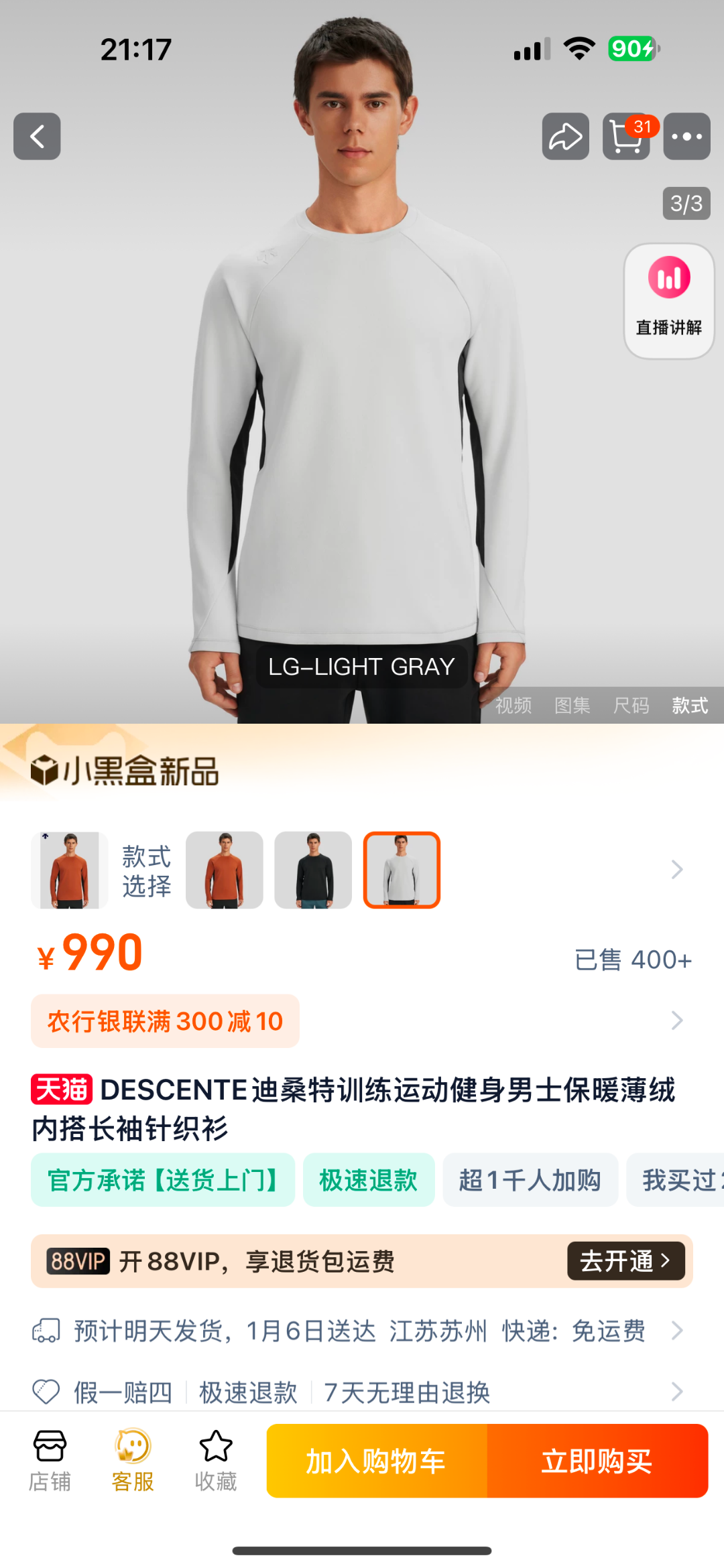724x1568 pixels.
Task: Share this product
Action: pos(565,136)
